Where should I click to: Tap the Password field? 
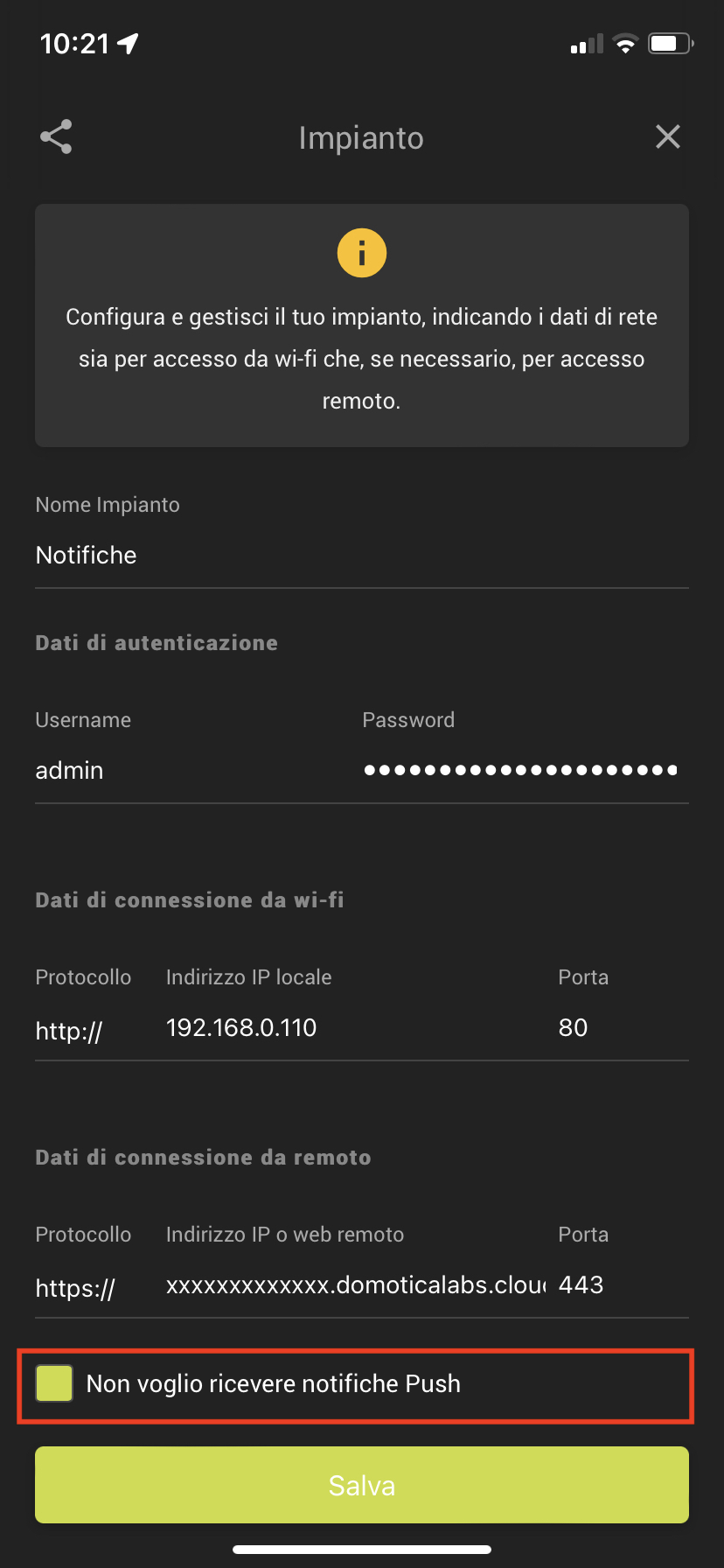(x=525, y=770)
